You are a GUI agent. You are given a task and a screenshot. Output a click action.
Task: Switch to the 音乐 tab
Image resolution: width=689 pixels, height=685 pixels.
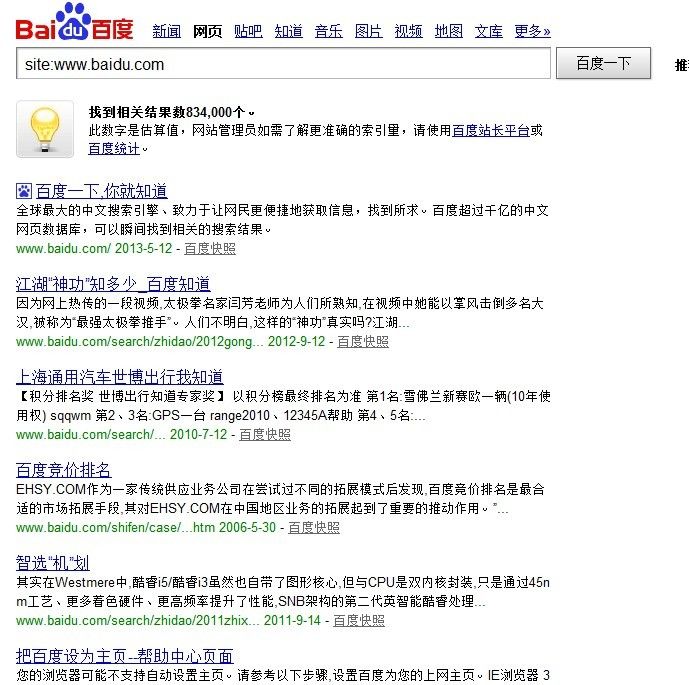(x=328, y=31)
